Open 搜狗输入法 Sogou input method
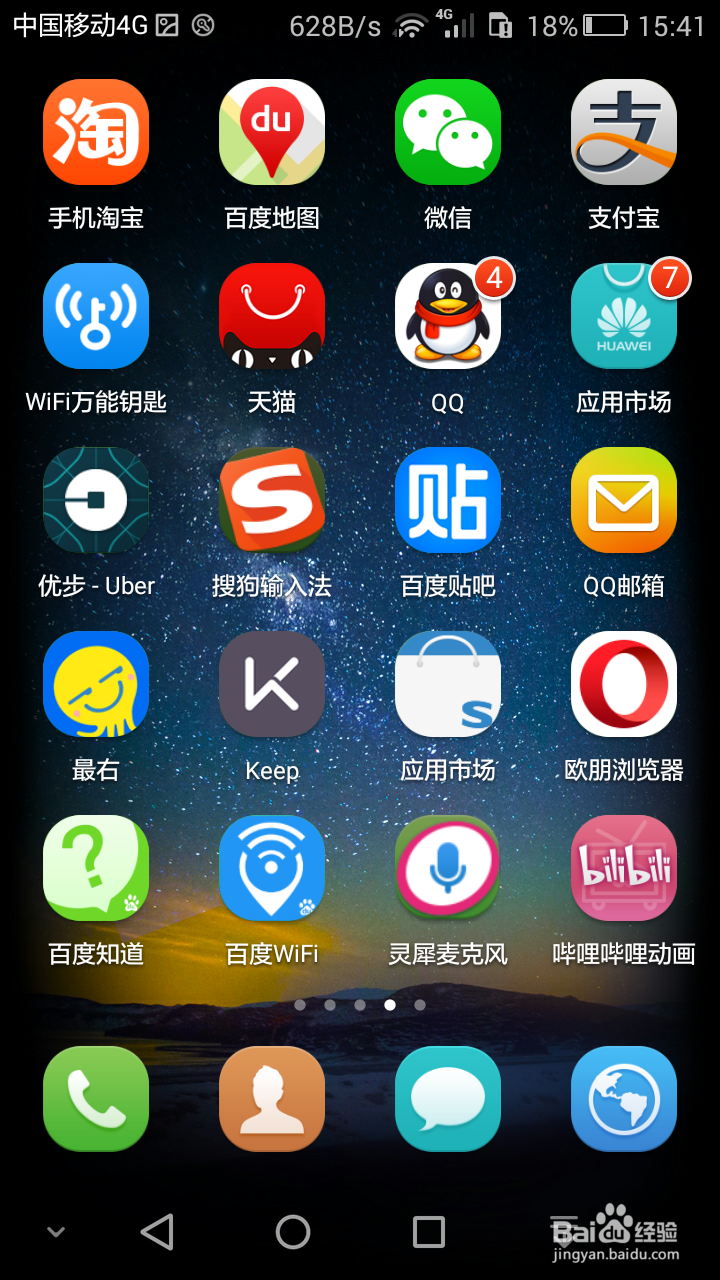Image resolution: width=720 pixels, height=1280 pixels. coord(272,500)
